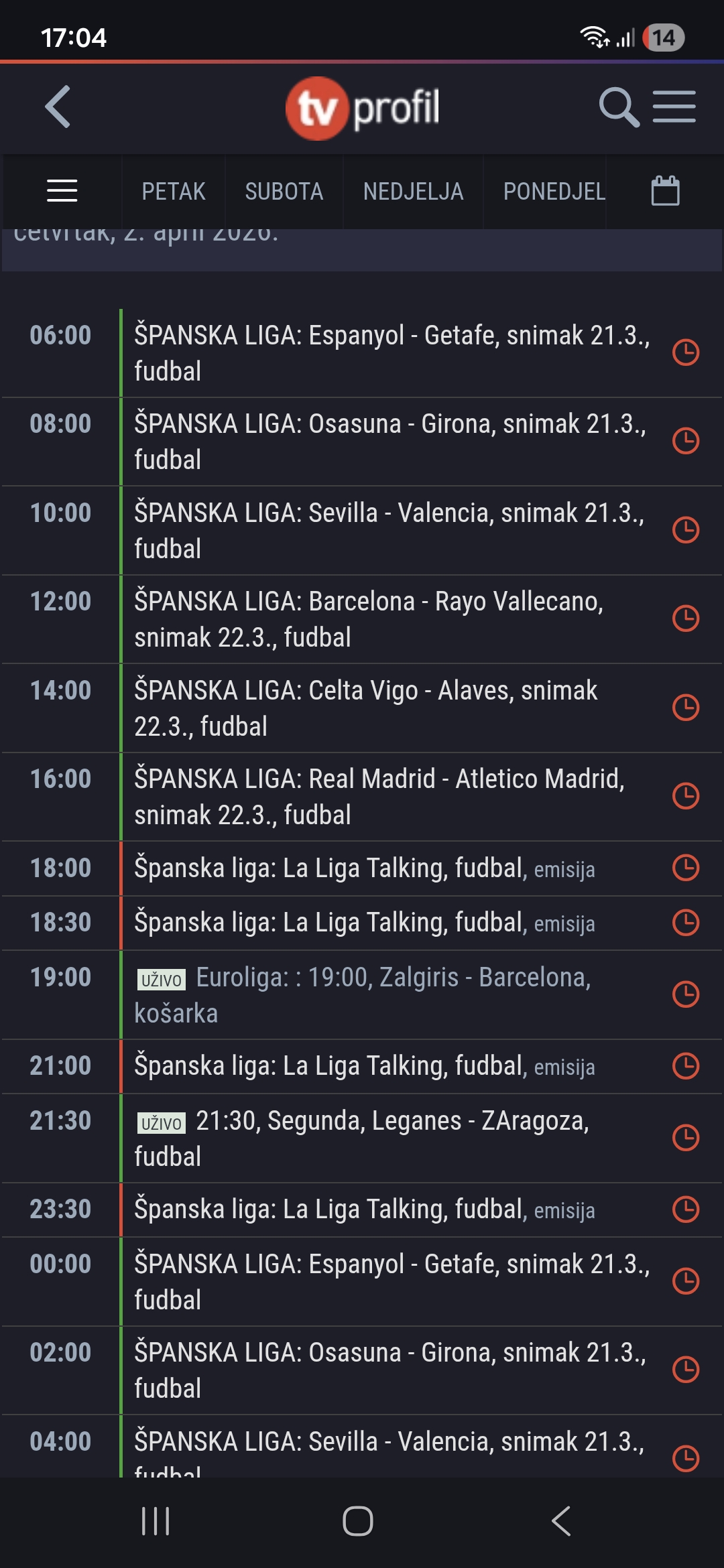The height and width of the screenshot is (1568, 724).
Task: Select the NEDJELJA day tab
Action: [413, 192]
